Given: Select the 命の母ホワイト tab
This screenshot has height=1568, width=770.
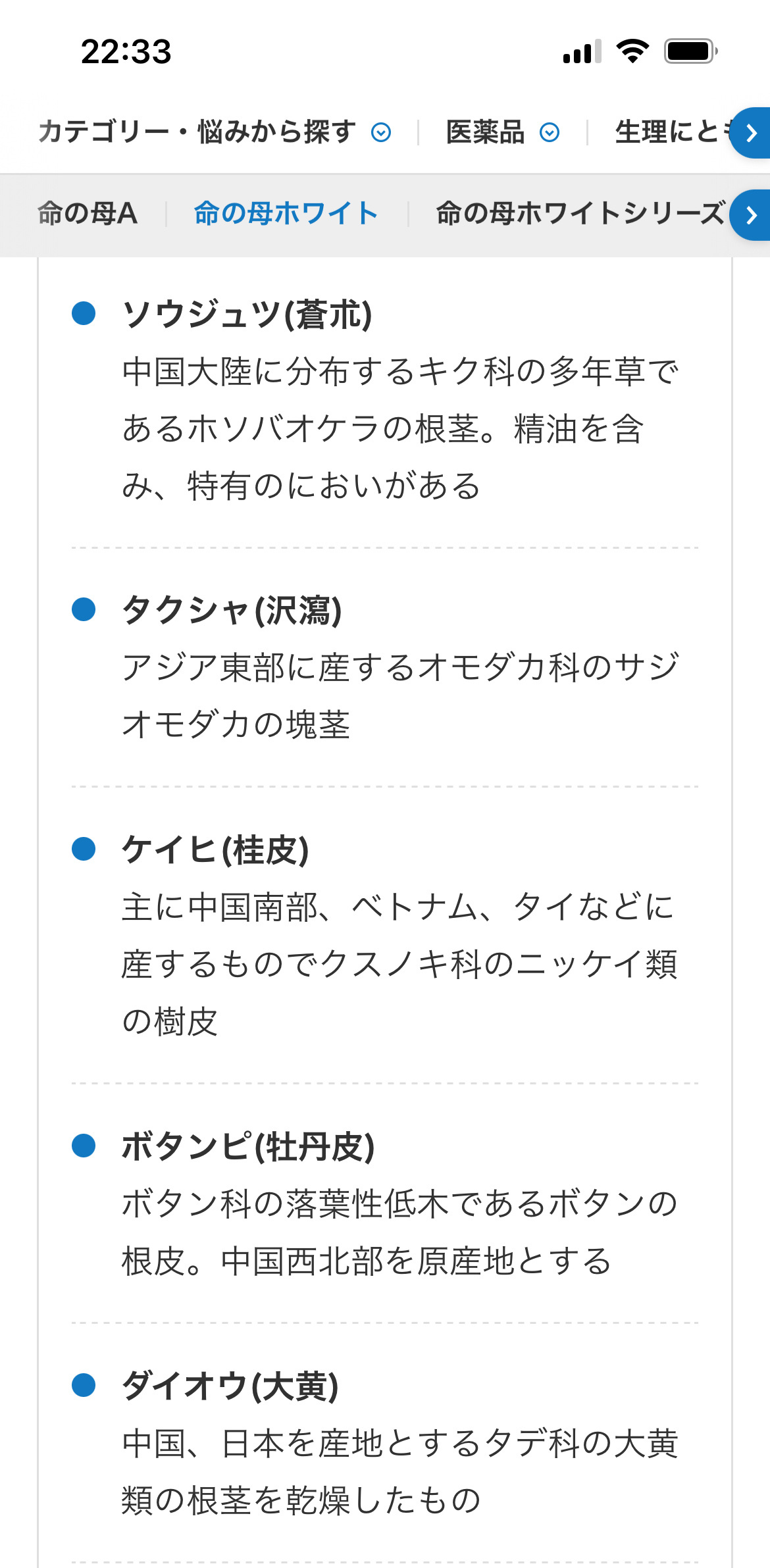Looking at the screenshot, I should [286, 214].
